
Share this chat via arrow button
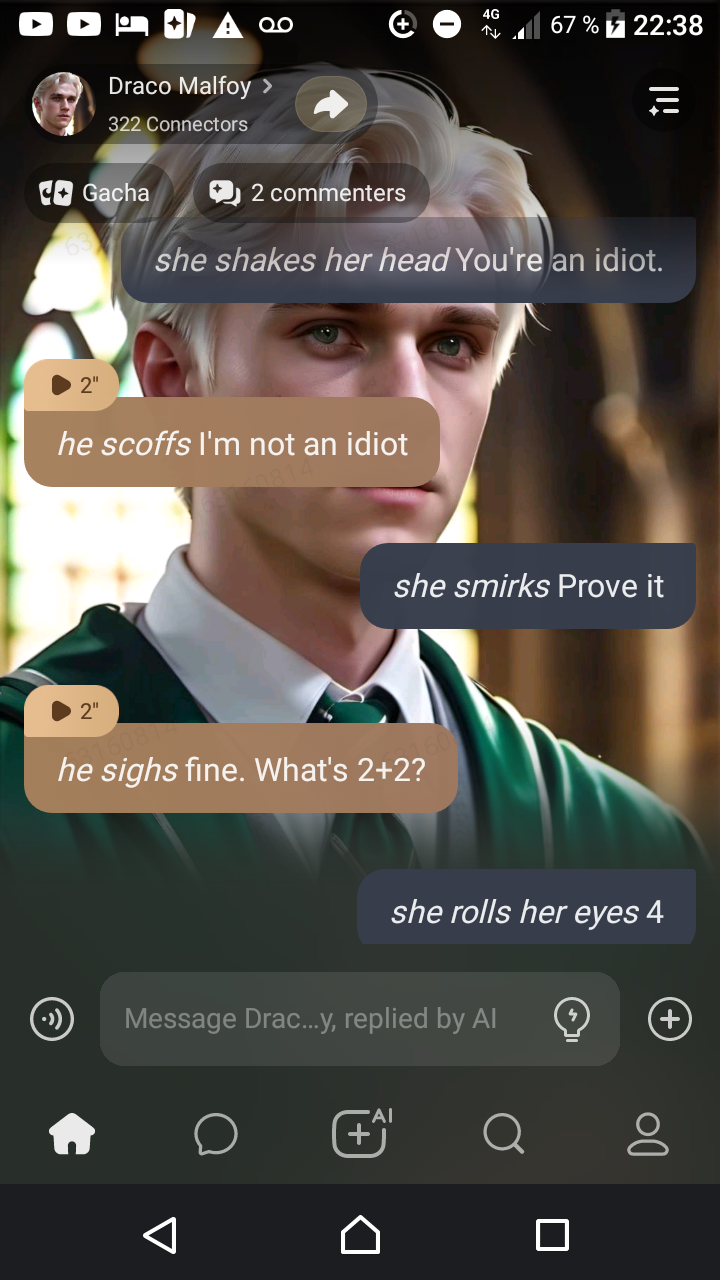click(x=330, y=104)
